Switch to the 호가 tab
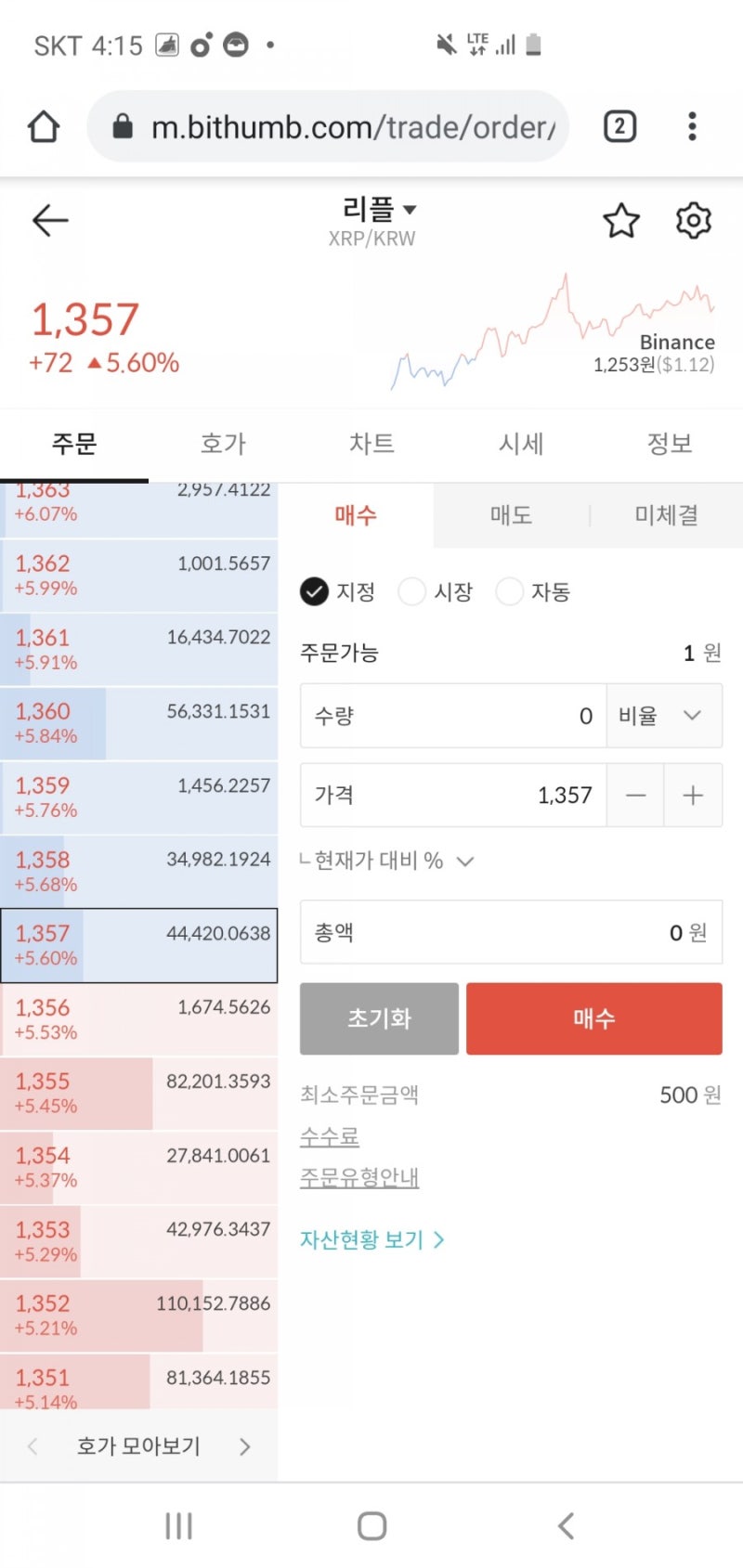Screen dimensions: 743x1568 pyautogui.click(x=223, y=444)
